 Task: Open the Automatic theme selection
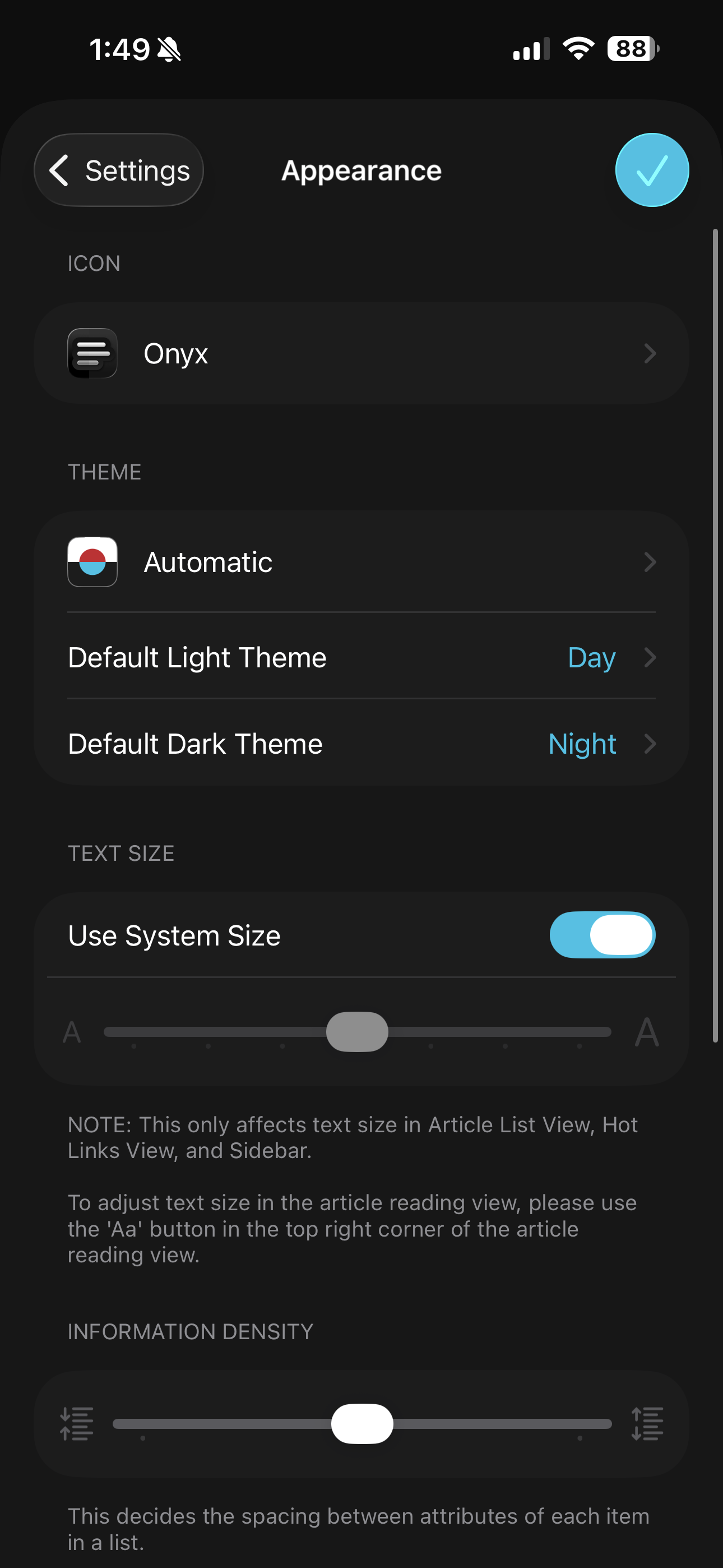pos(361,562)
